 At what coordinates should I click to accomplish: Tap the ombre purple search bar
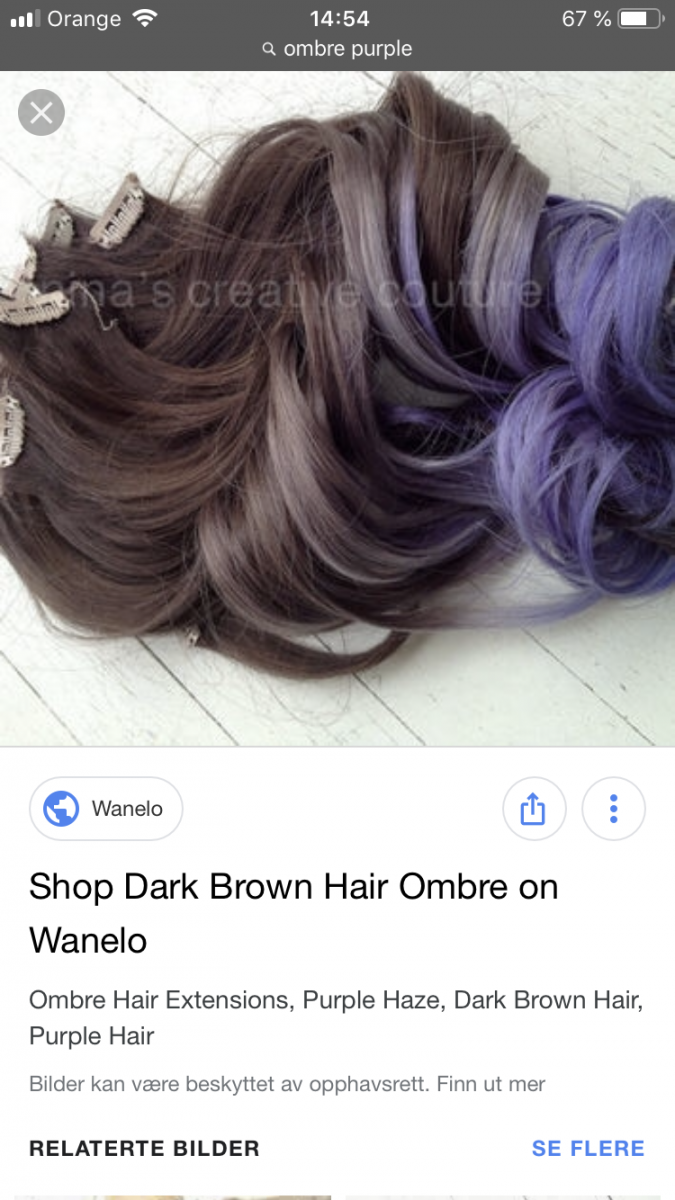coord(337,48)
